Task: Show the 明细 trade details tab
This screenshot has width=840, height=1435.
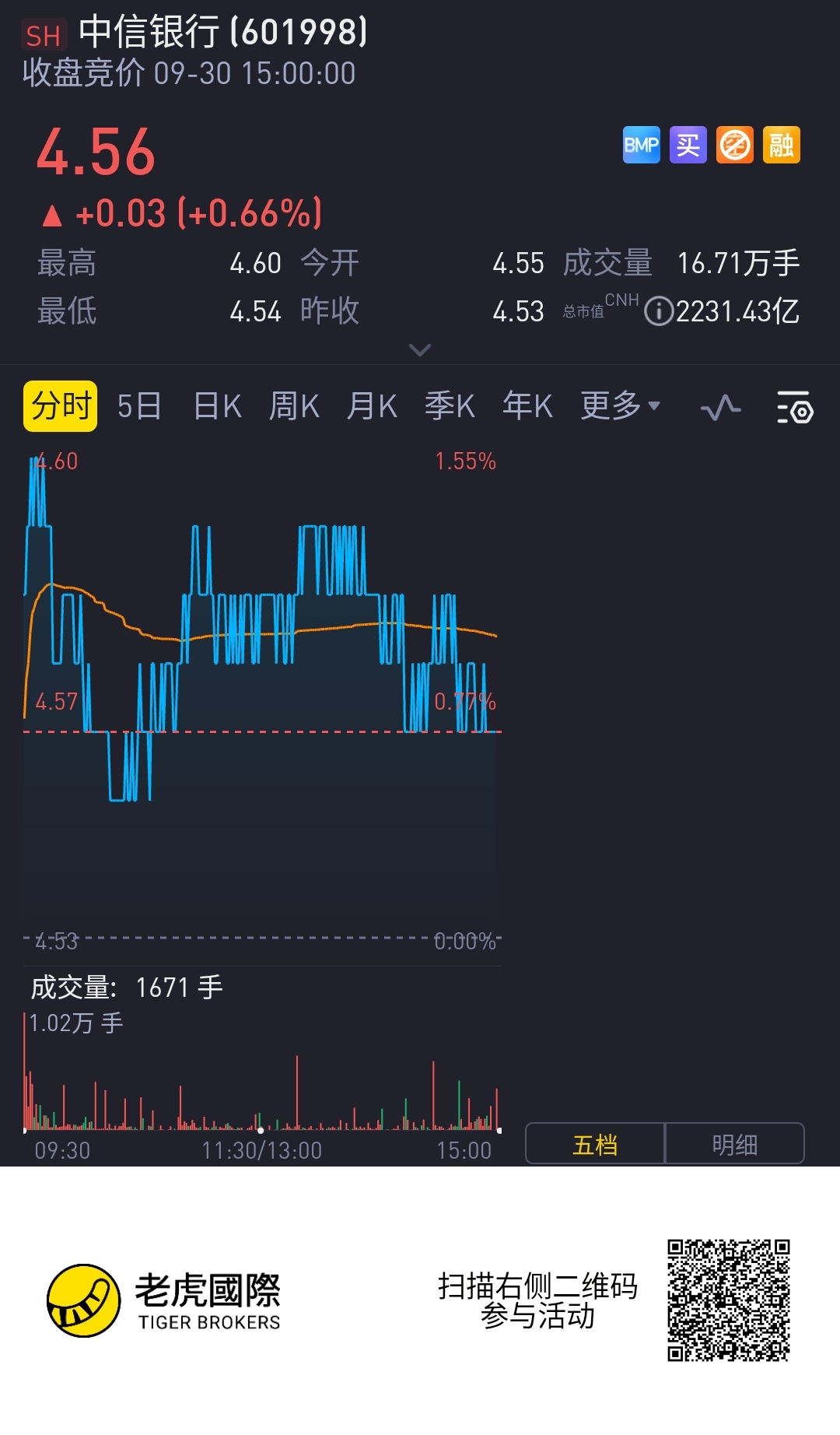Action: (734, 1144)
